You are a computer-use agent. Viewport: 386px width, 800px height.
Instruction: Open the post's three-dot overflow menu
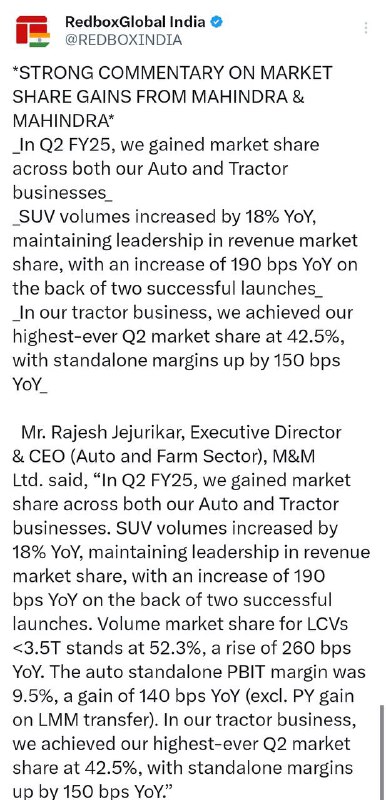point(366,28)
